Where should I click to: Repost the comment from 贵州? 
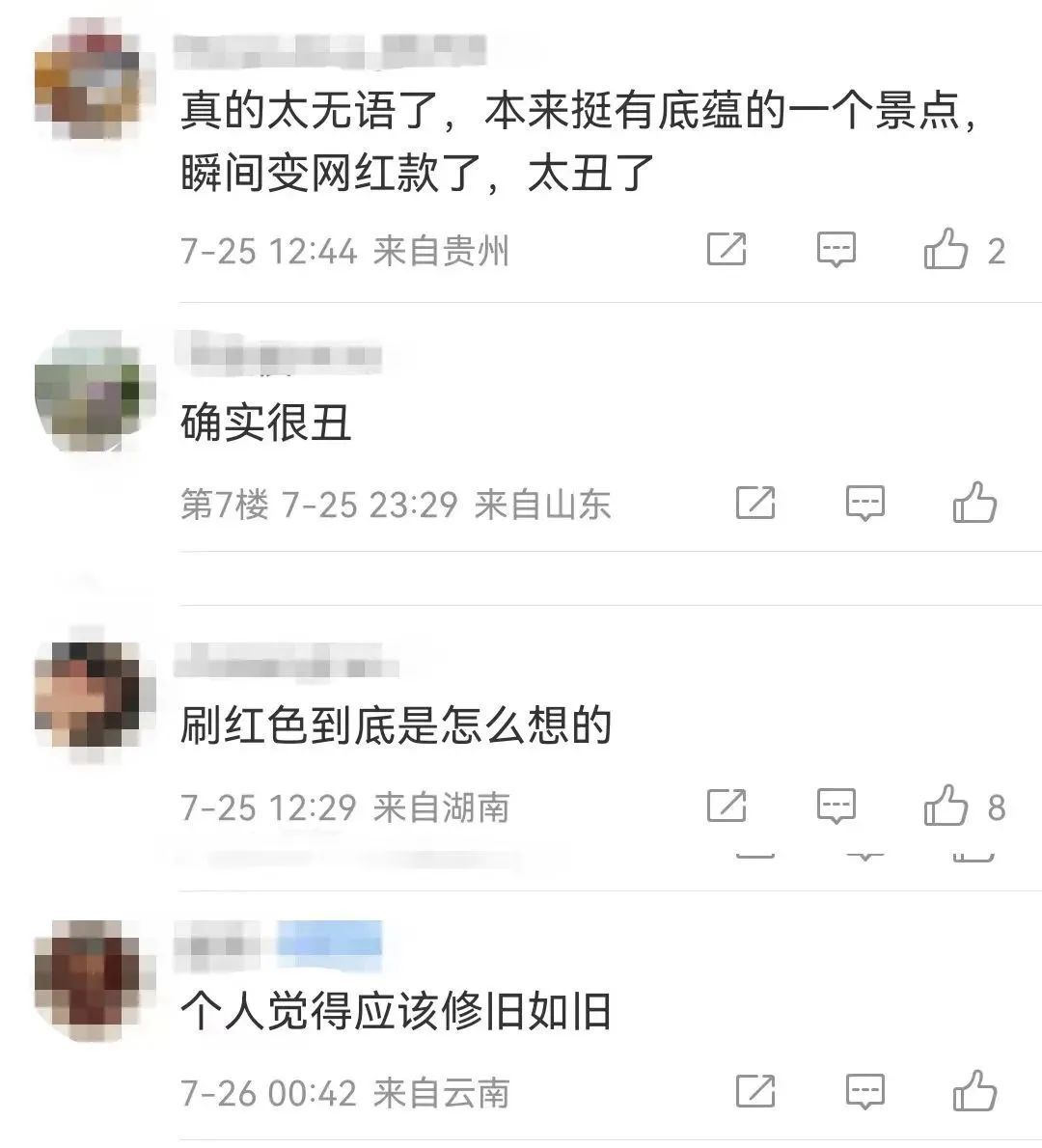(727, 250)
